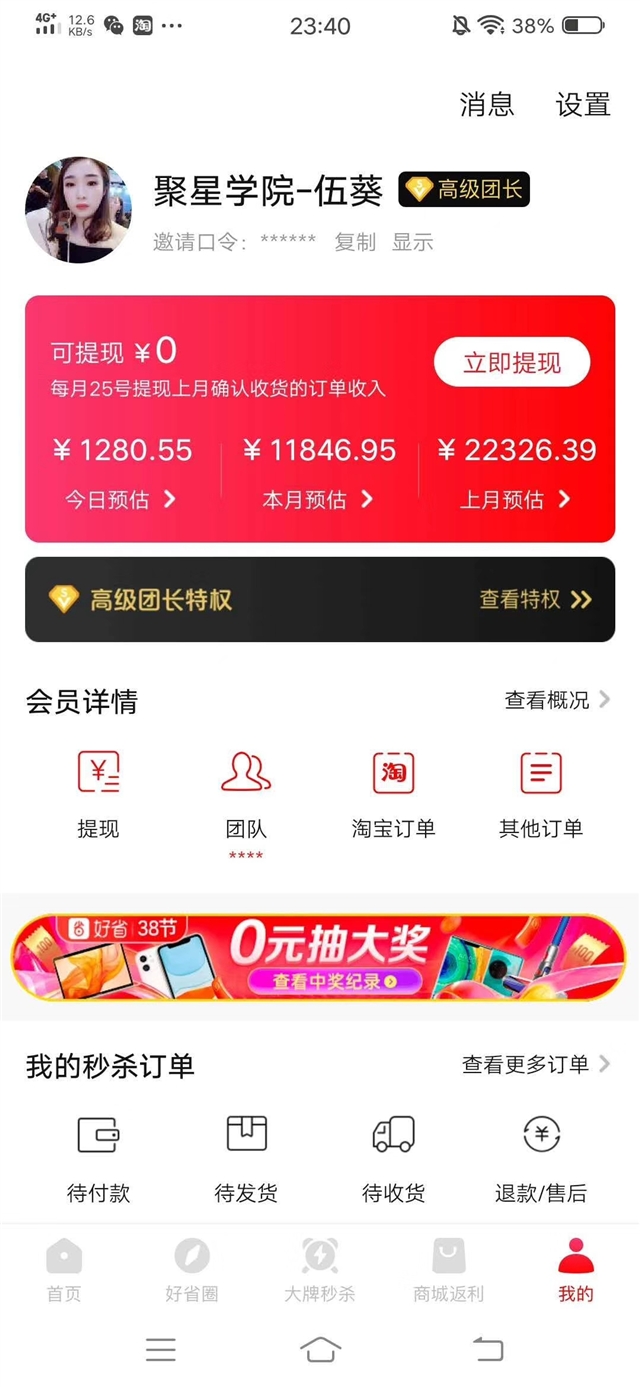This screenshot has width=640, height=1387.
Task: Tap 查看更多订单
Action: [536, 1065]
